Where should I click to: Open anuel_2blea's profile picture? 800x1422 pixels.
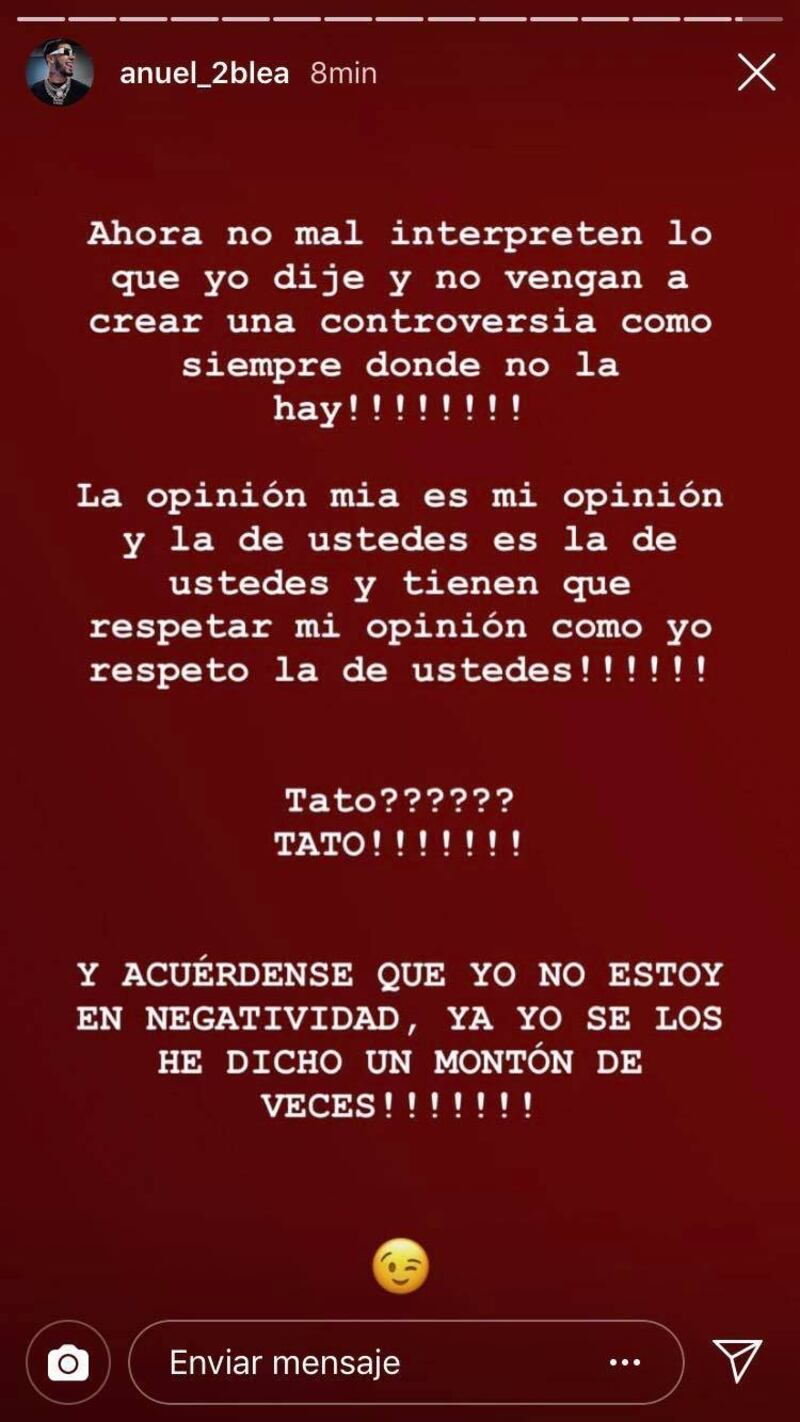coord(60,73)
